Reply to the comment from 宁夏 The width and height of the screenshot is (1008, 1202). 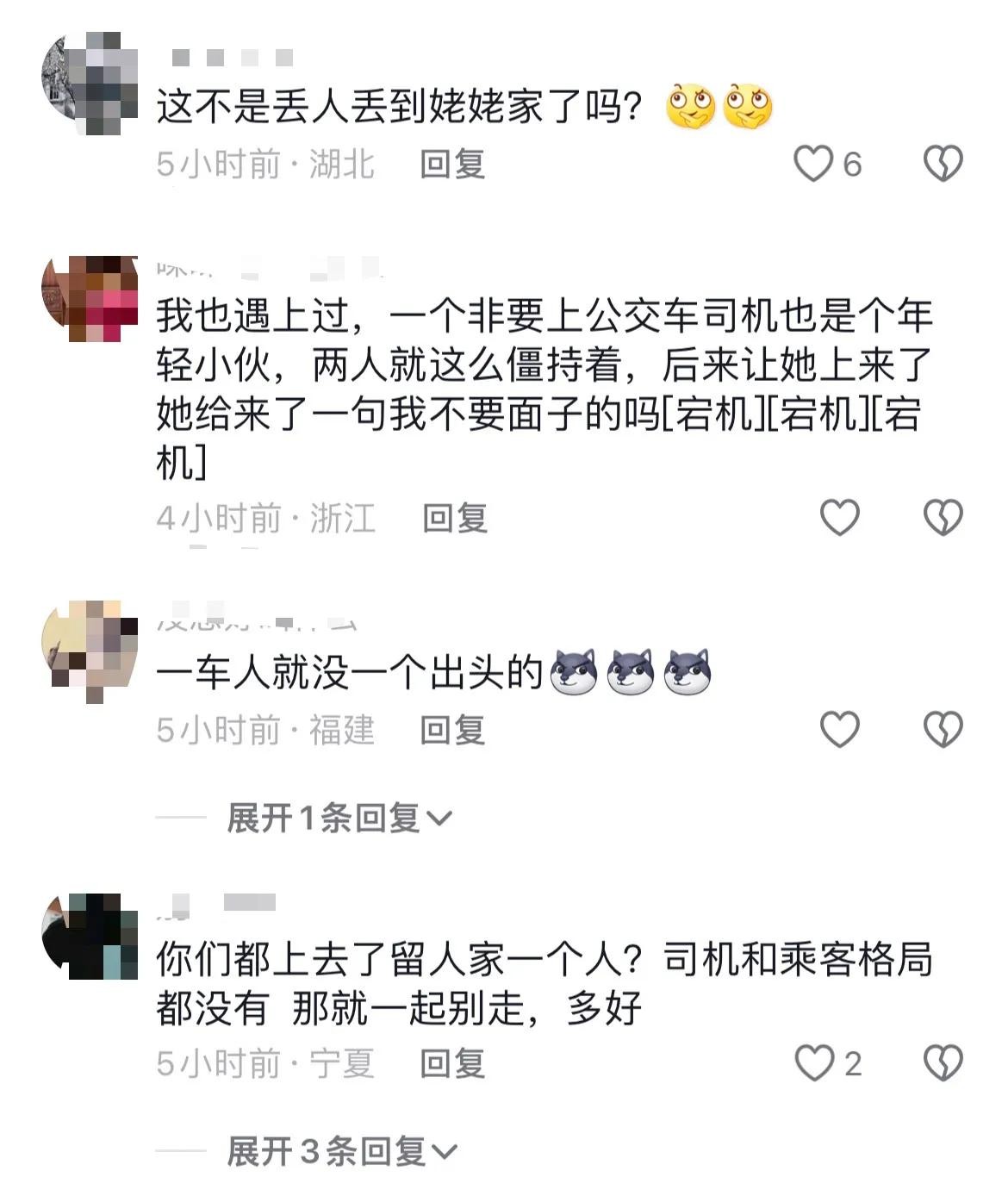452,1063
